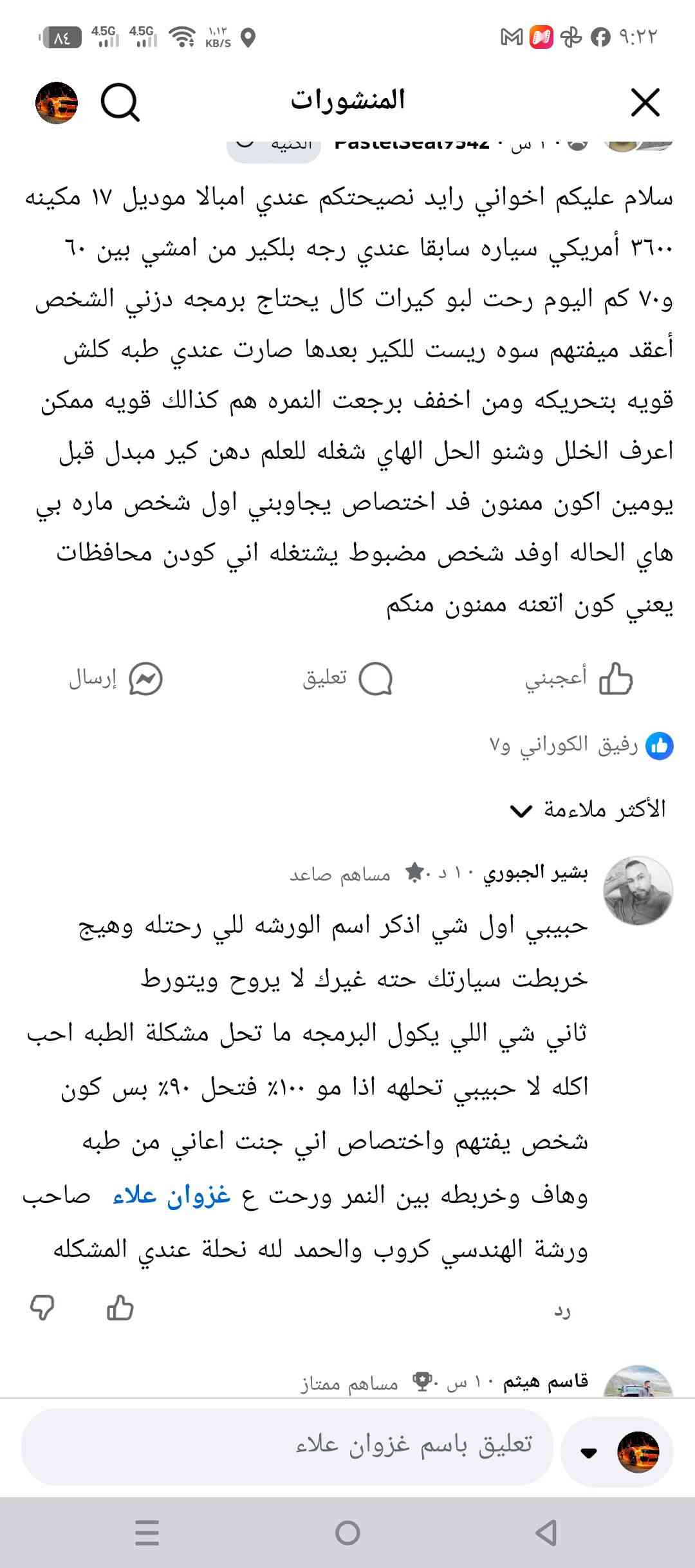Tap تعليق to comment on the post
This screenshot has height=1568, width=695.
[347, 678]
